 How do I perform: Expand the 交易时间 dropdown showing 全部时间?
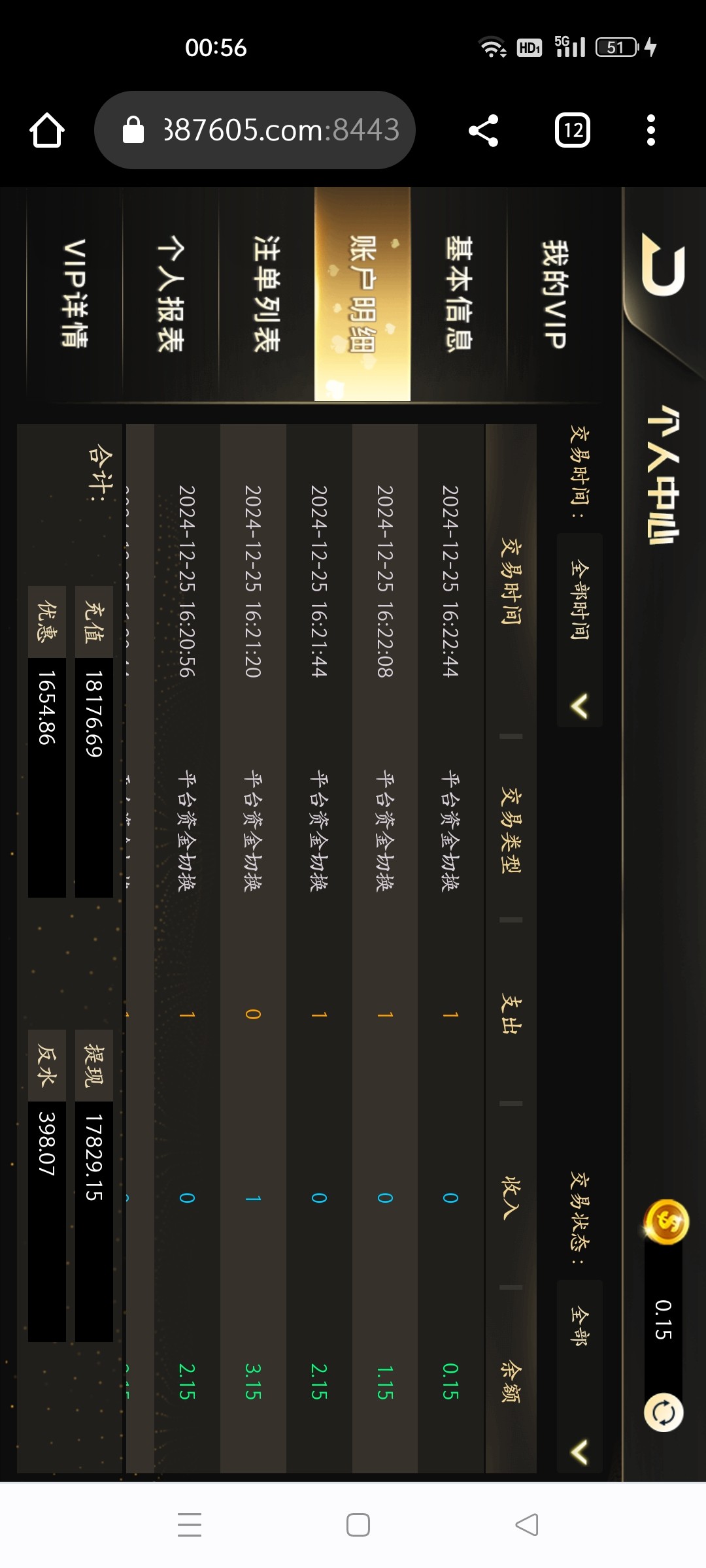click(x=580, y=630)
